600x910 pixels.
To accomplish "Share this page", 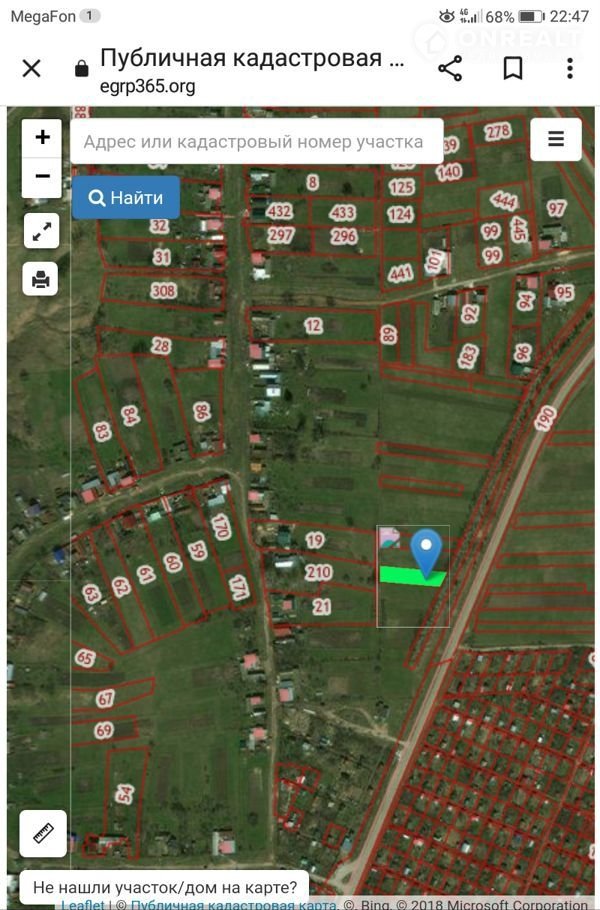I will click(x=450, y=68).
